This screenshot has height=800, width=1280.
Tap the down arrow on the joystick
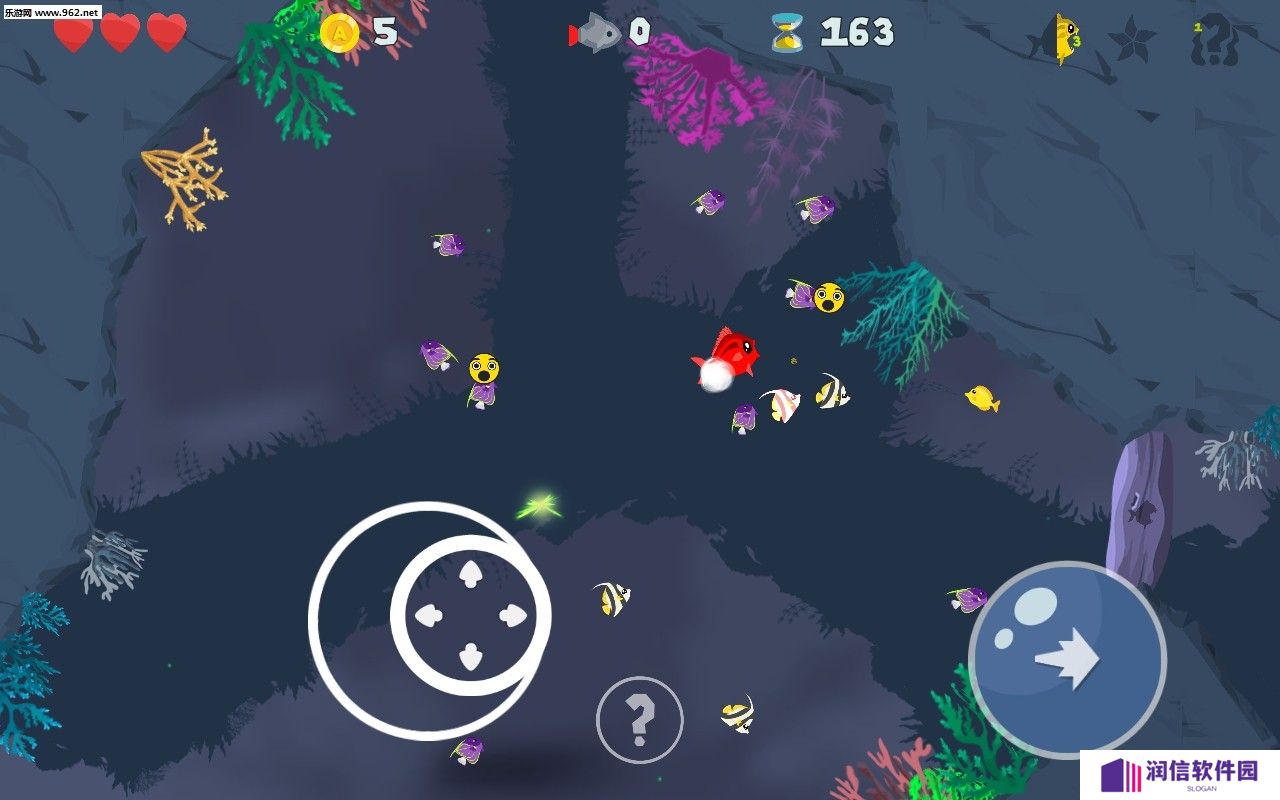[x=469, y=657]
